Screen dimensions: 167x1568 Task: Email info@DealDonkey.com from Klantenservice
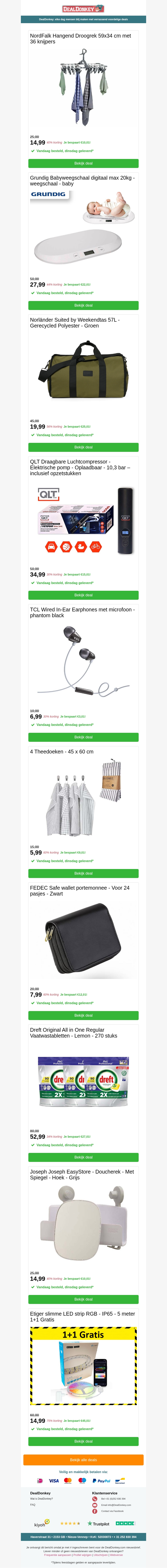pyautogui.click(x=116, y=1505)
